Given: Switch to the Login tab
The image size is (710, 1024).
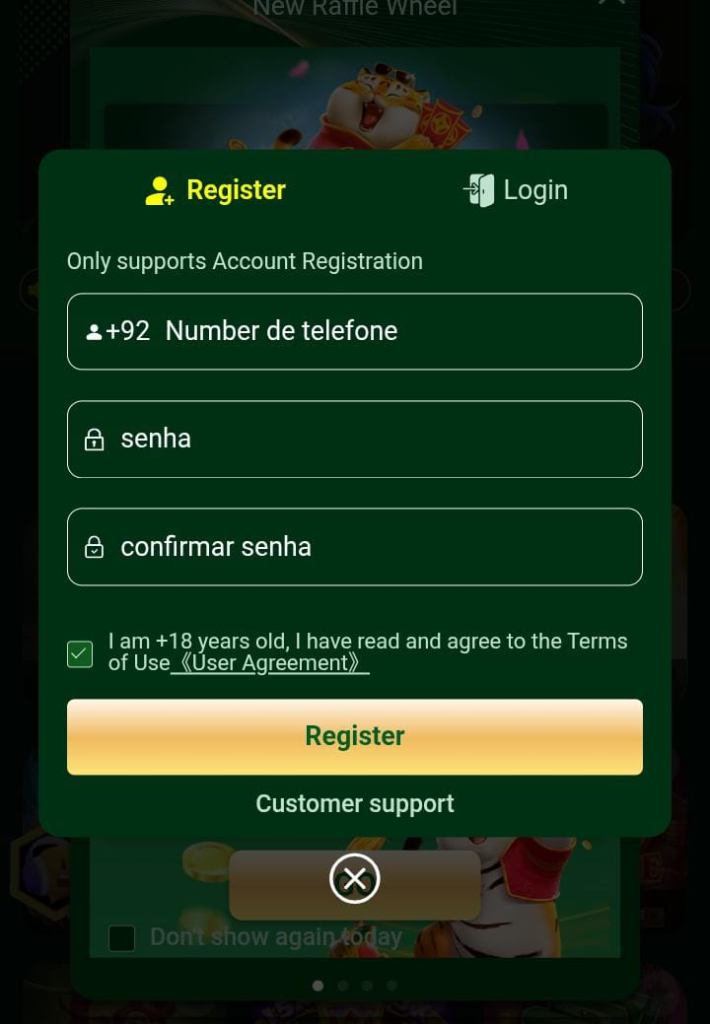Looking at the screenshot, I should click(516, 190).
